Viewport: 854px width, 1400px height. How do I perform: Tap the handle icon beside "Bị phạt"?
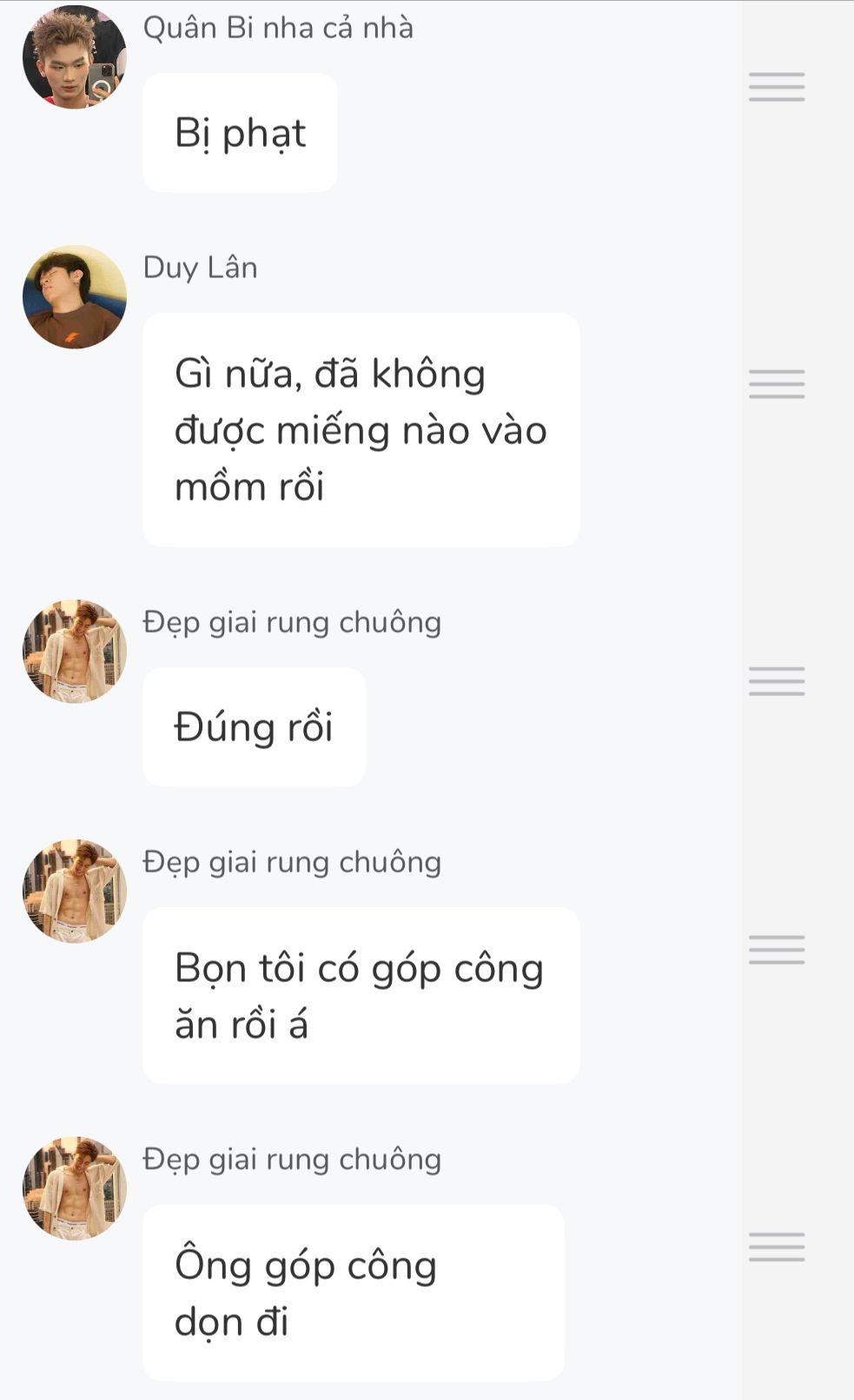[x=777, y=87]
